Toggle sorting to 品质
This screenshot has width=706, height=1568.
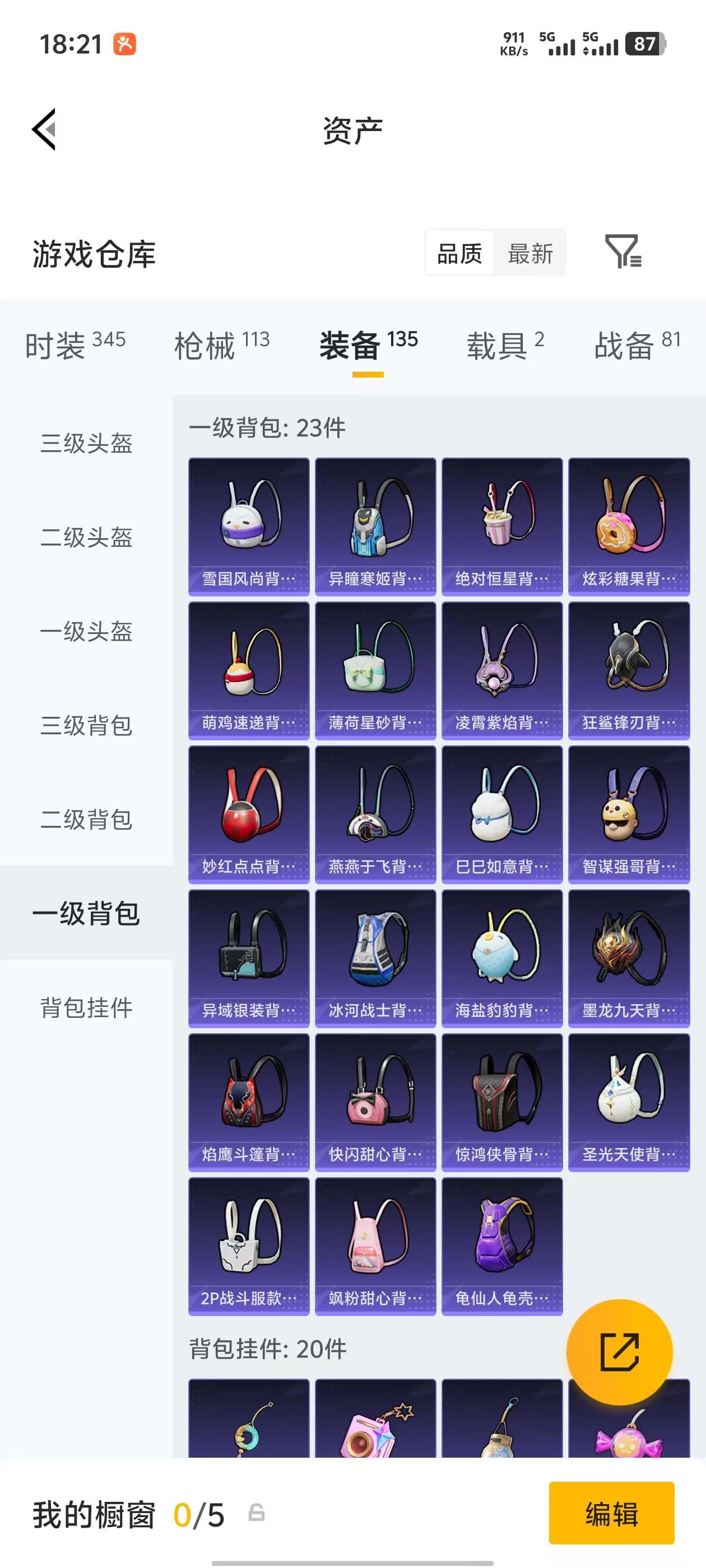460,253
